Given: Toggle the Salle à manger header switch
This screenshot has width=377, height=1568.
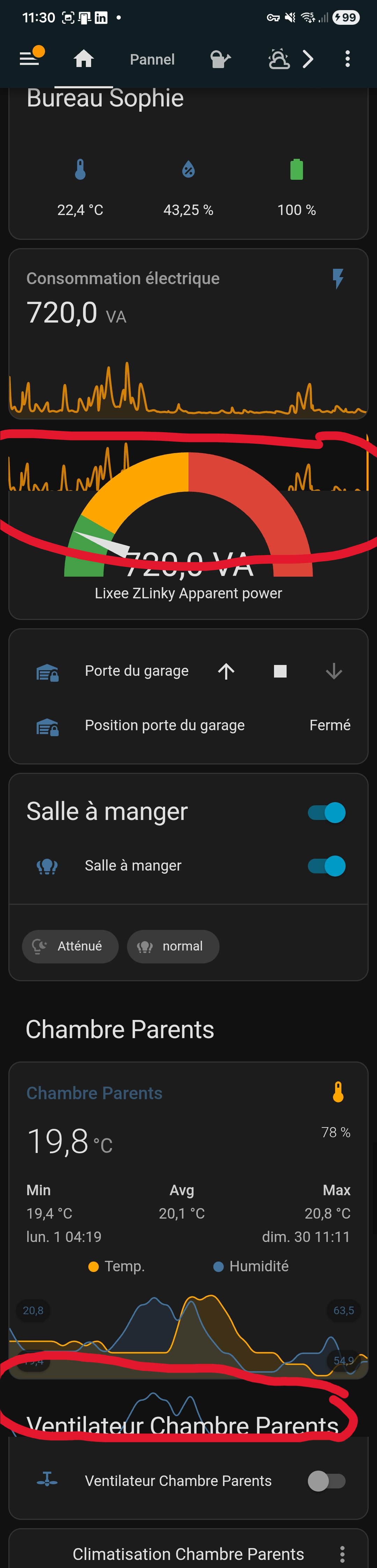Looking at the screenshot, I should pyautogui.click(x=326, y=813).
